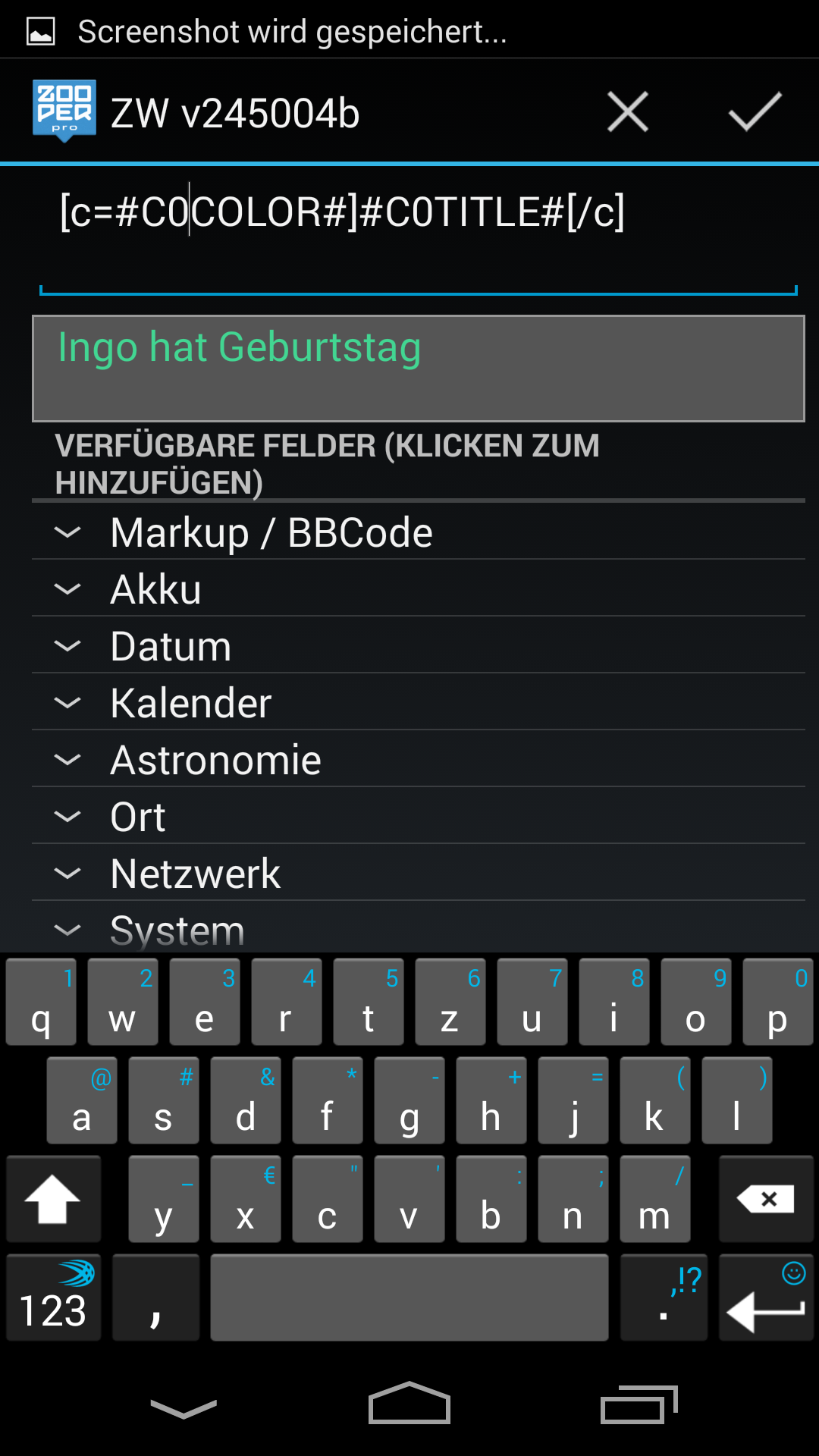Expand Astronomie fields
This screenshot has height=1456, width=819.
point(215,760)
